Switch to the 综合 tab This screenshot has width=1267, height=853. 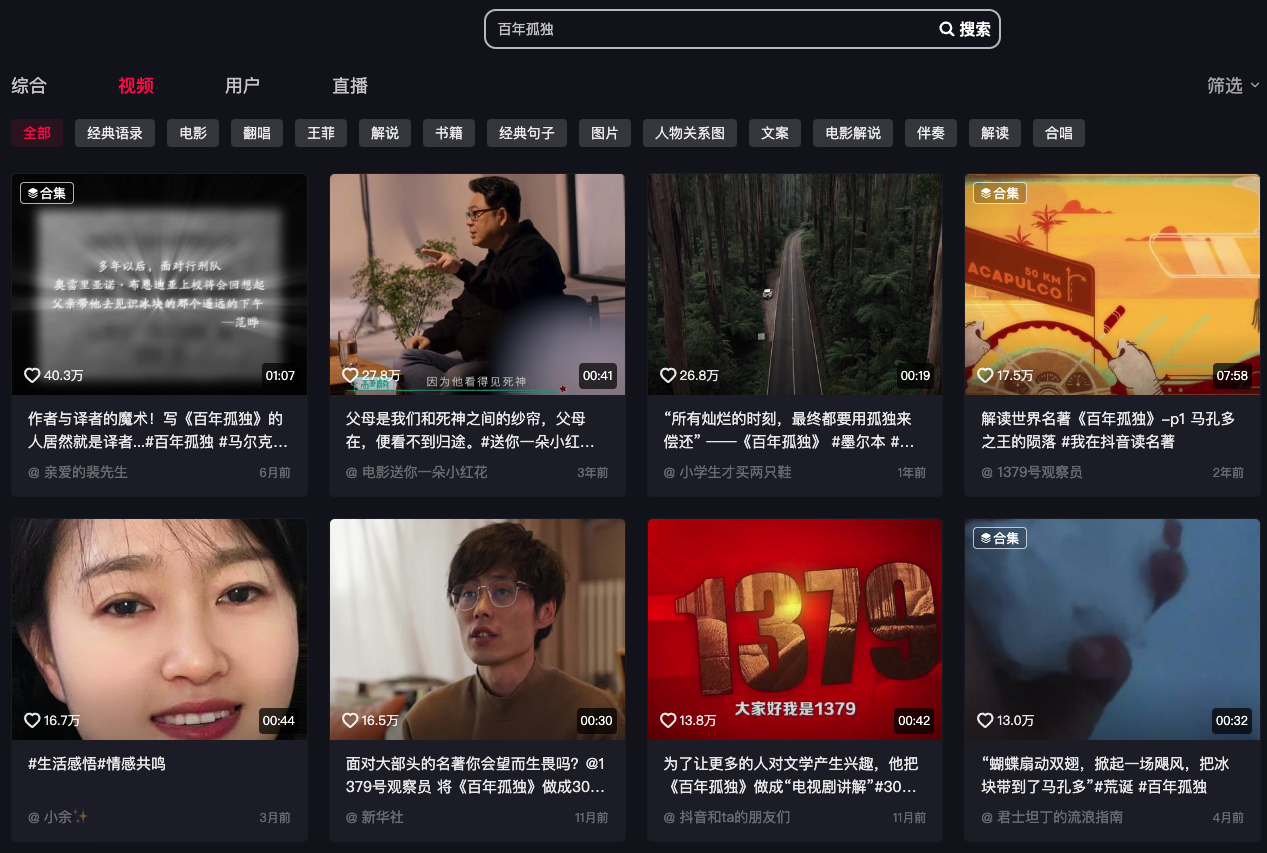[29, 86]
